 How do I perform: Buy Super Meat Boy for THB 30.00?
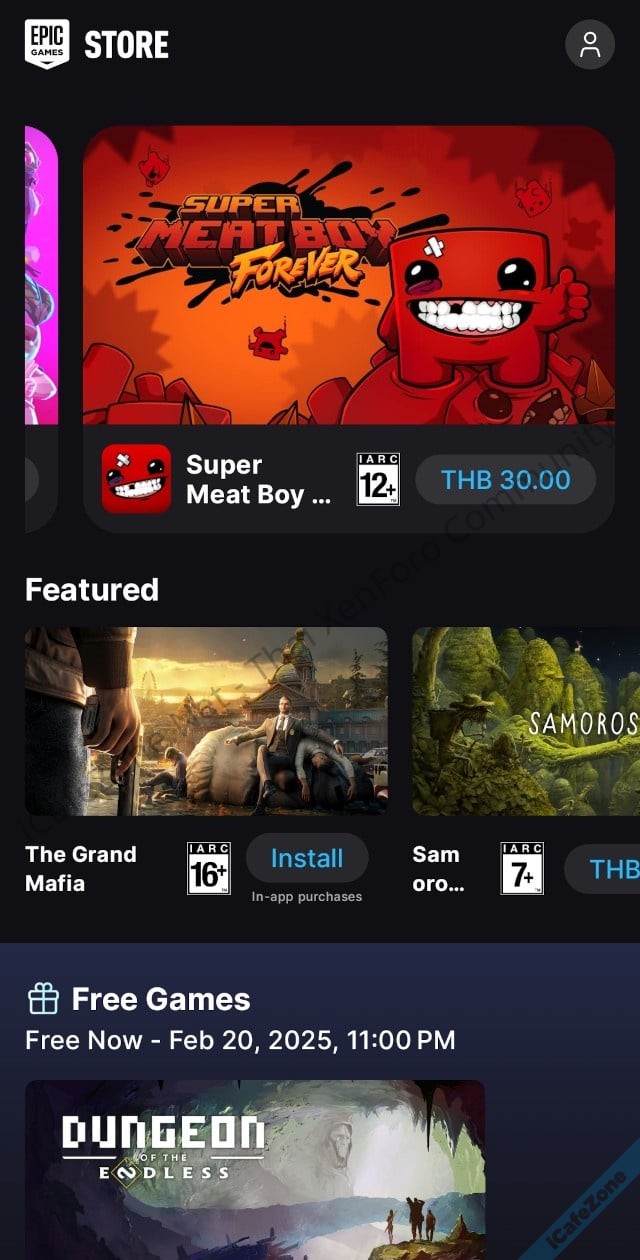click(506, 480)
